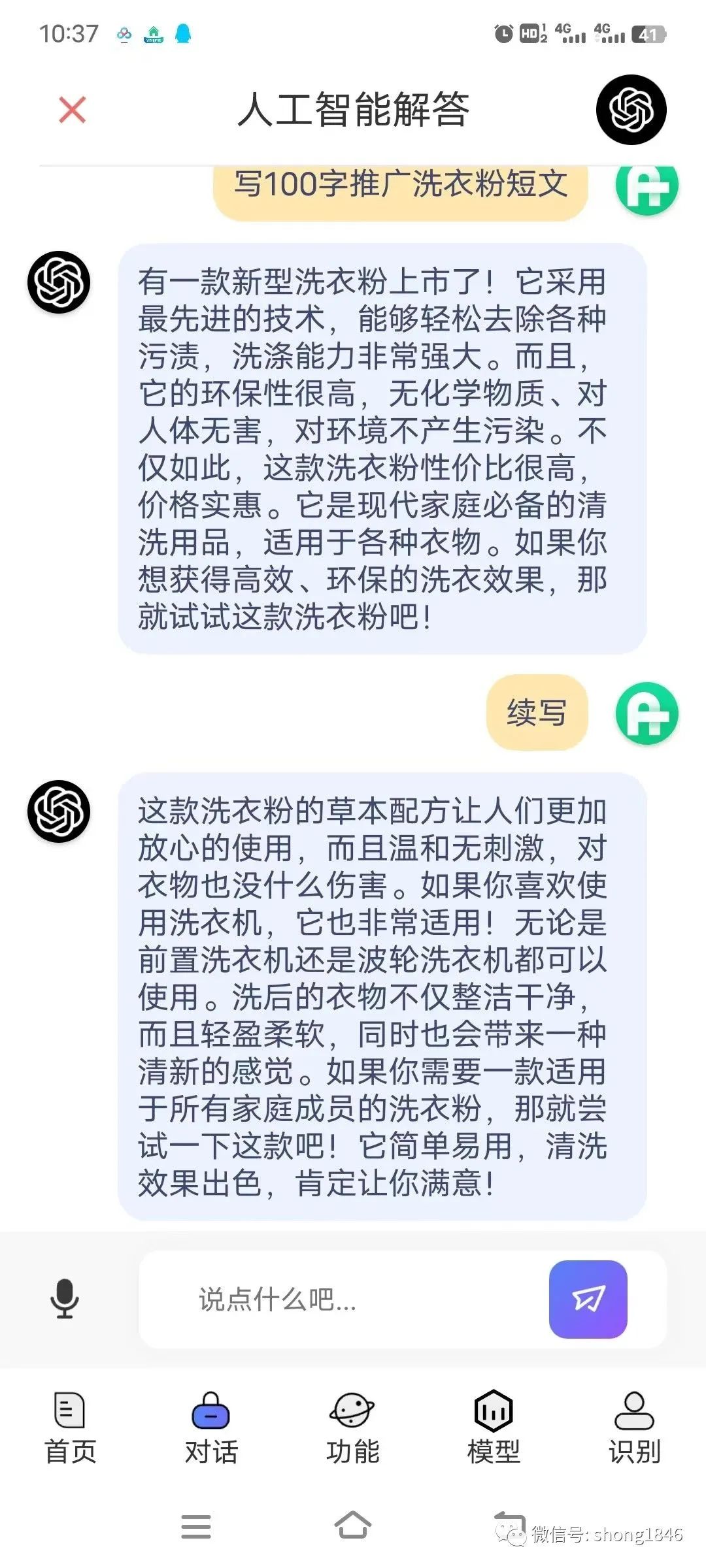This screenshot has height=1568, width=706.
Task: Open recent apps via the three-line button
Action: [196, 1527]
